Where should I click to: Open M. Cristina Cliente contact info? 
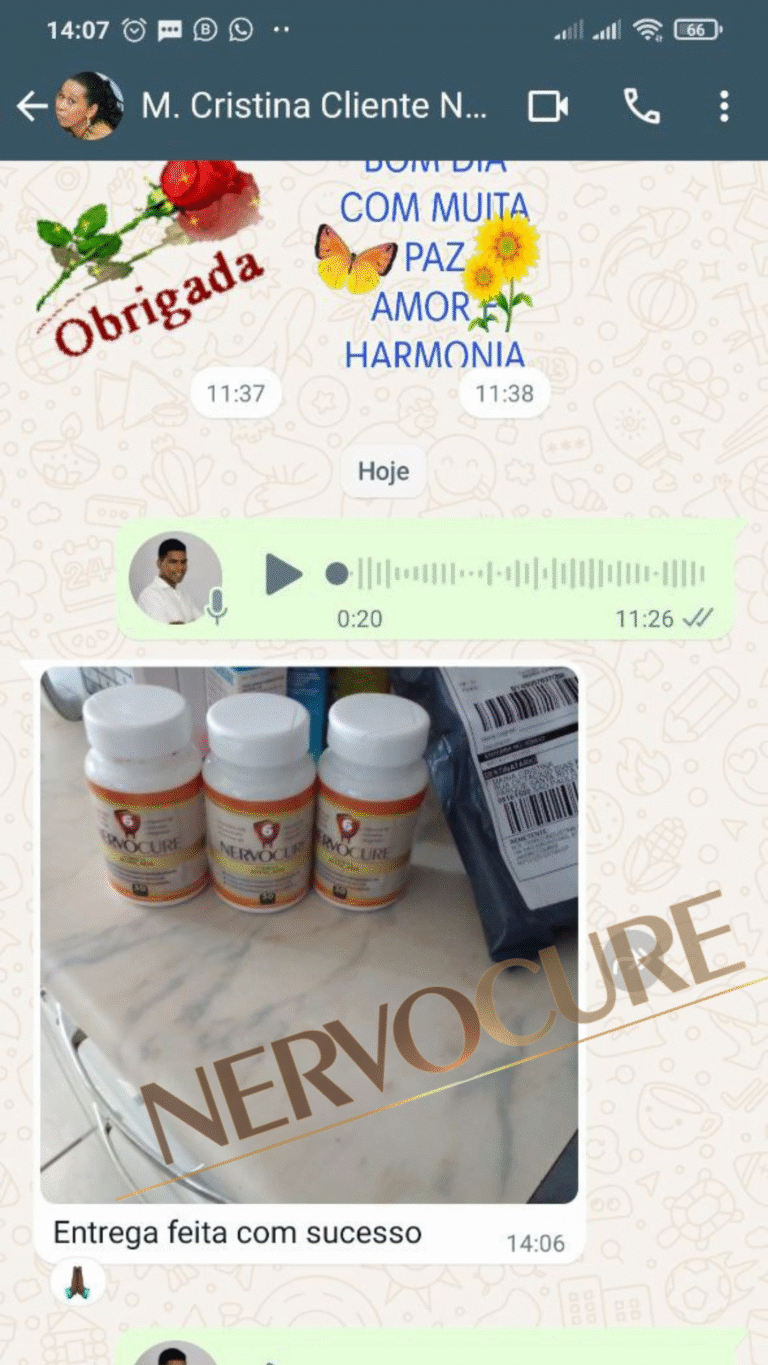tap(314, 106)
